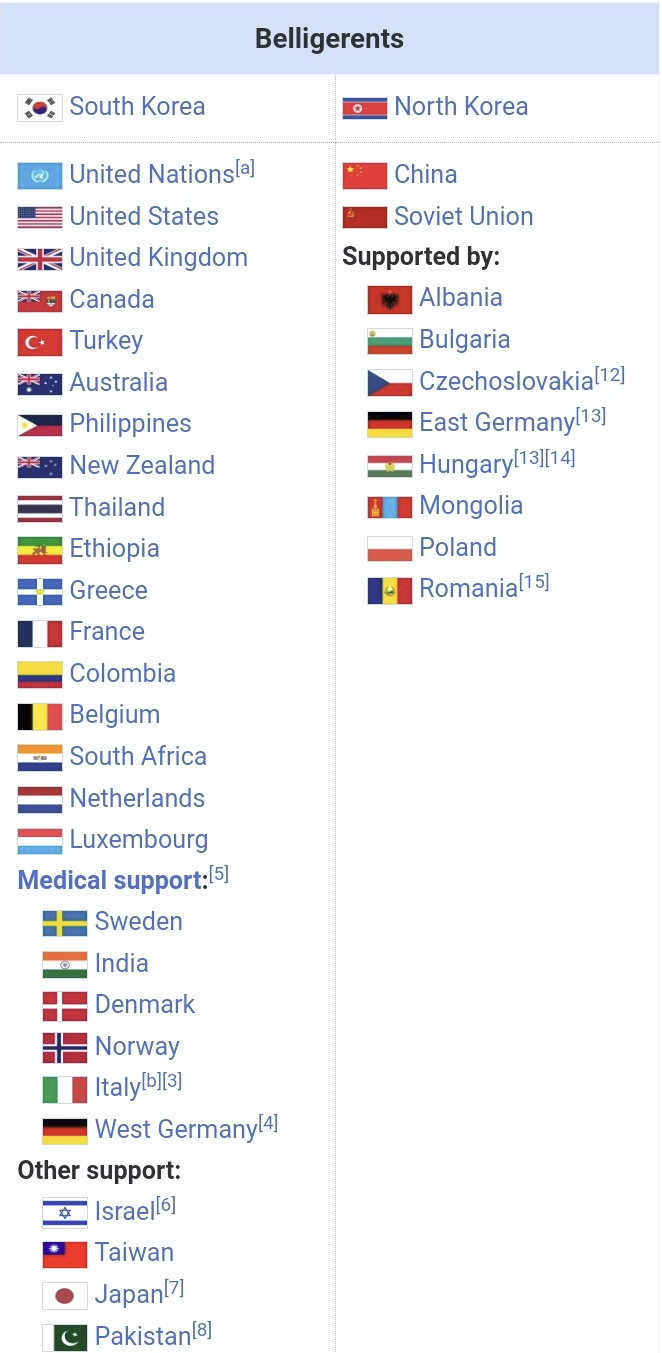Open the China link
The height and width of the screenshot is (1353, 662).
pos(425,175)
